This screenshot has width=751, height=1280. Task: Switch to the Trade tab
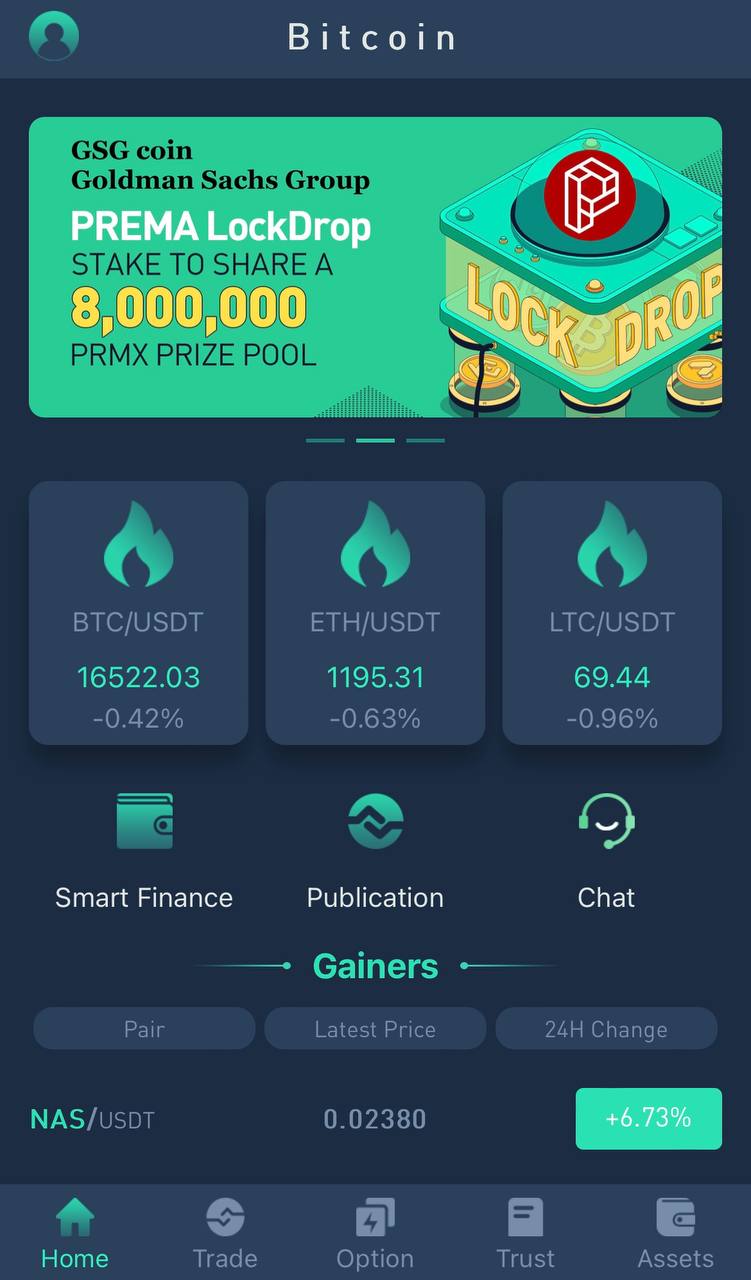click(225, 1234)
